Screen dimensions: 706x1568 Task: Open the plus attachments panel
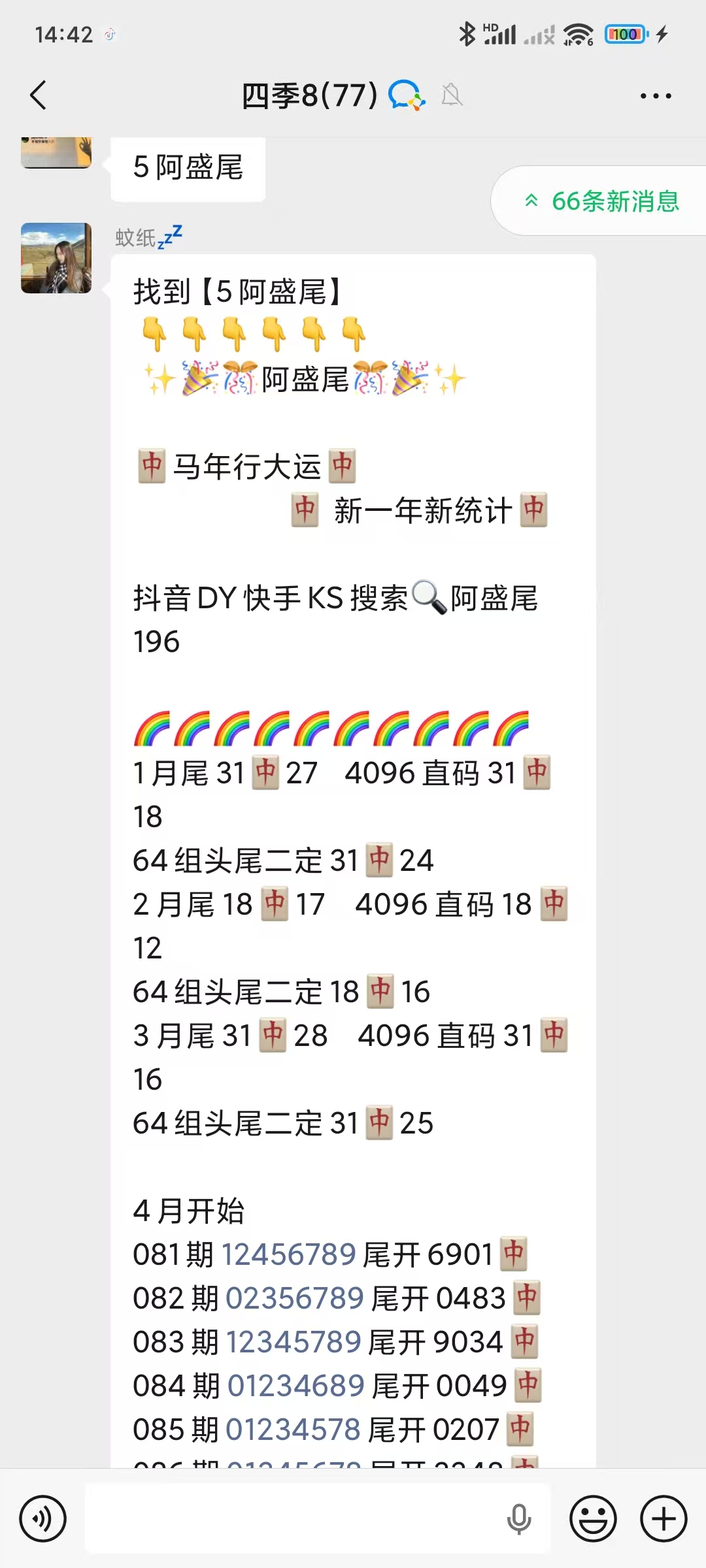click(x=663, y=1518)
